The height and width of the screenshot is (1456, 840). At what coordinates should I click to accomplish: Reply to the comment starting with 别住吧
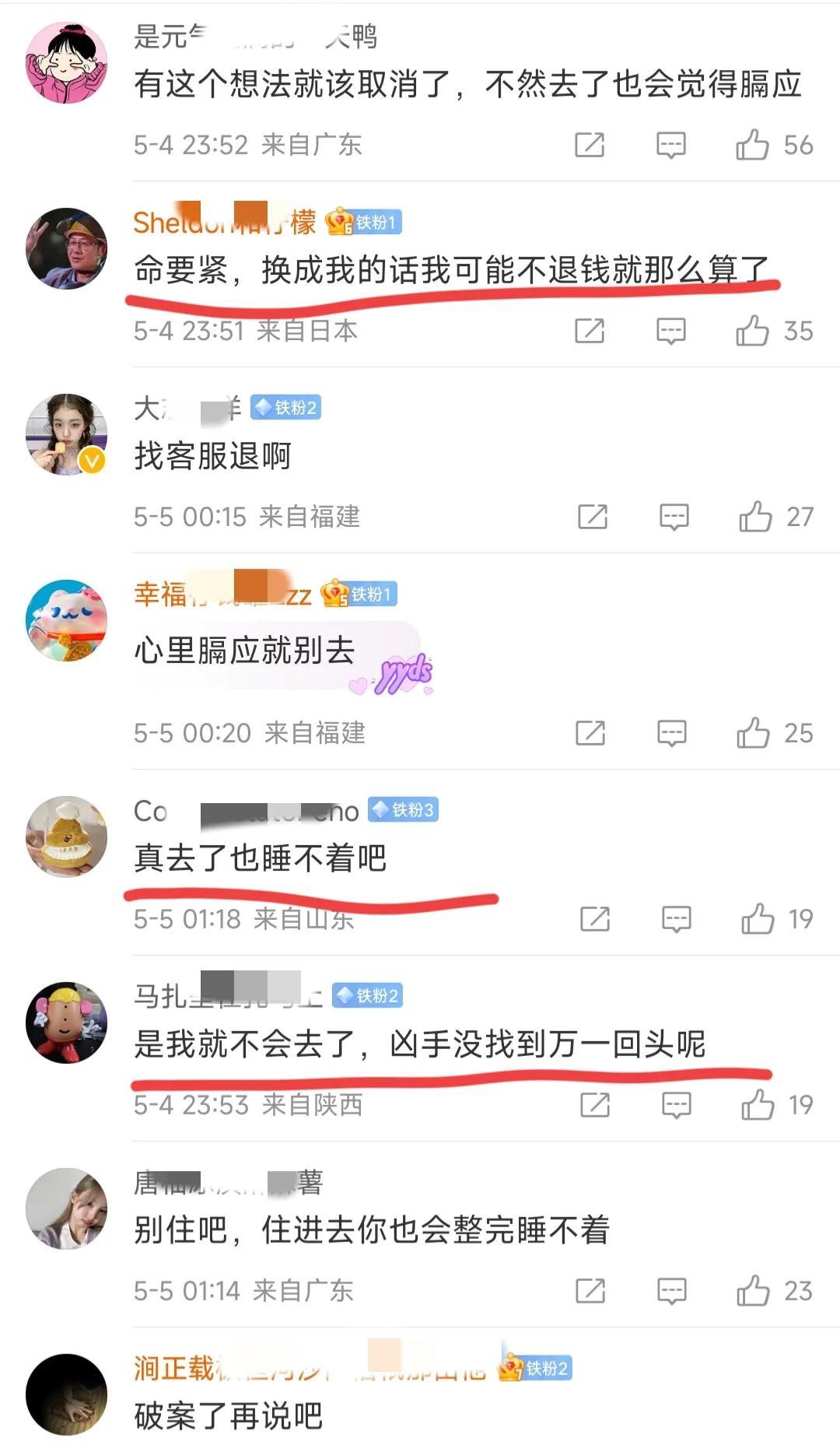[x=671, y=1291]
